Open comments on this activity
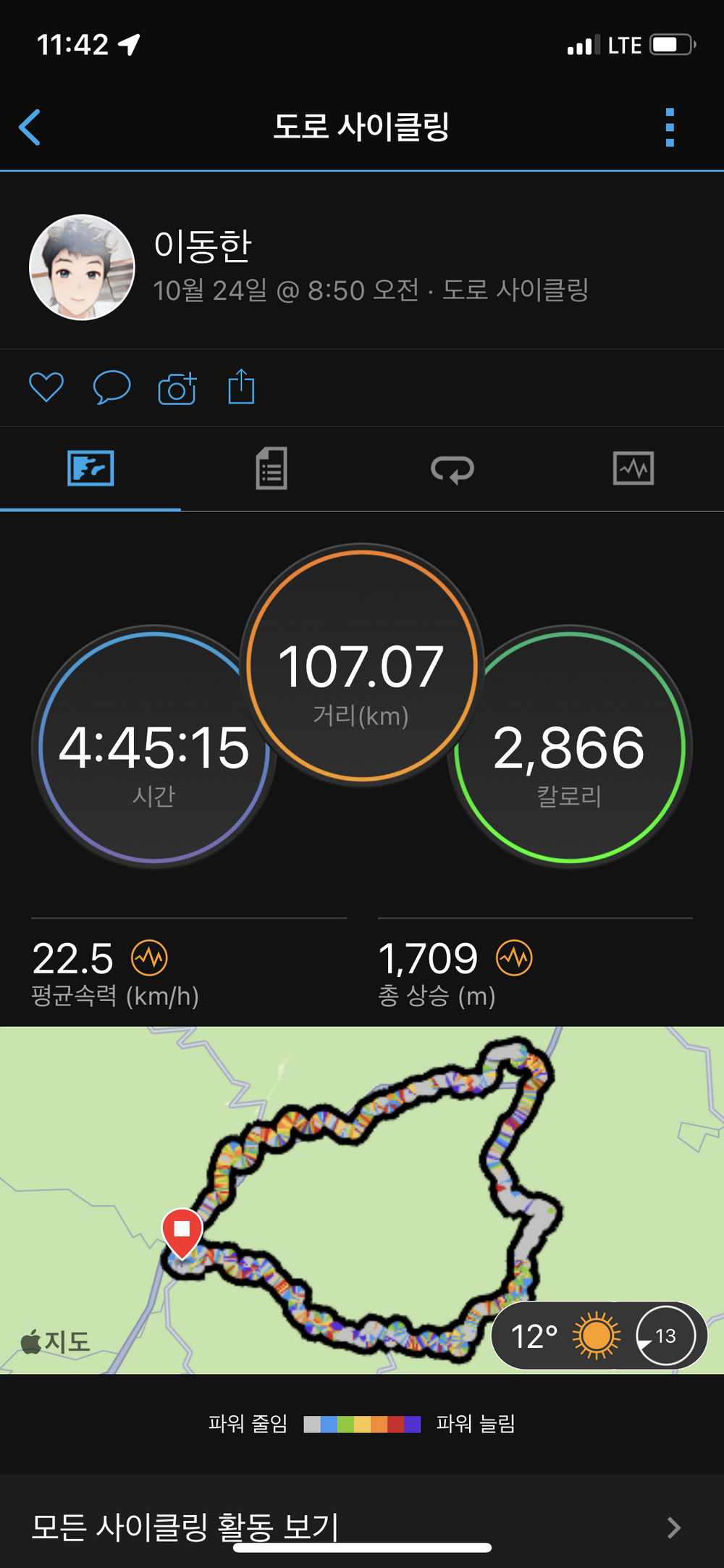Viewport: 724px width, 1568px height. 111,387
